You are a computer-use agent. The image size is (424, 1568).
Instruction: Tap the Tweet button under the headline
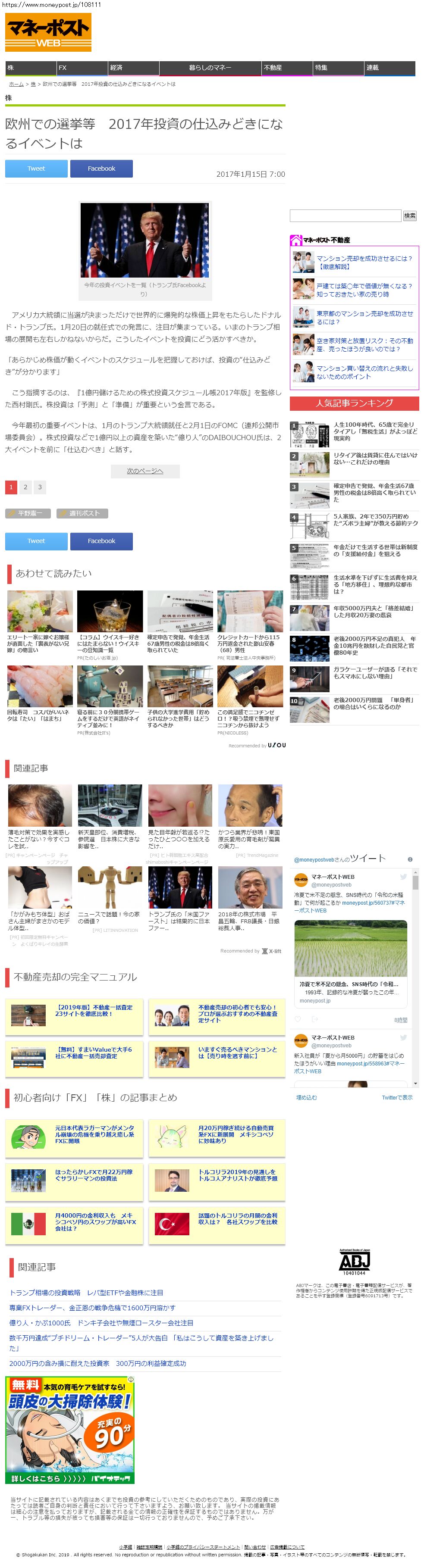point(36,169)
